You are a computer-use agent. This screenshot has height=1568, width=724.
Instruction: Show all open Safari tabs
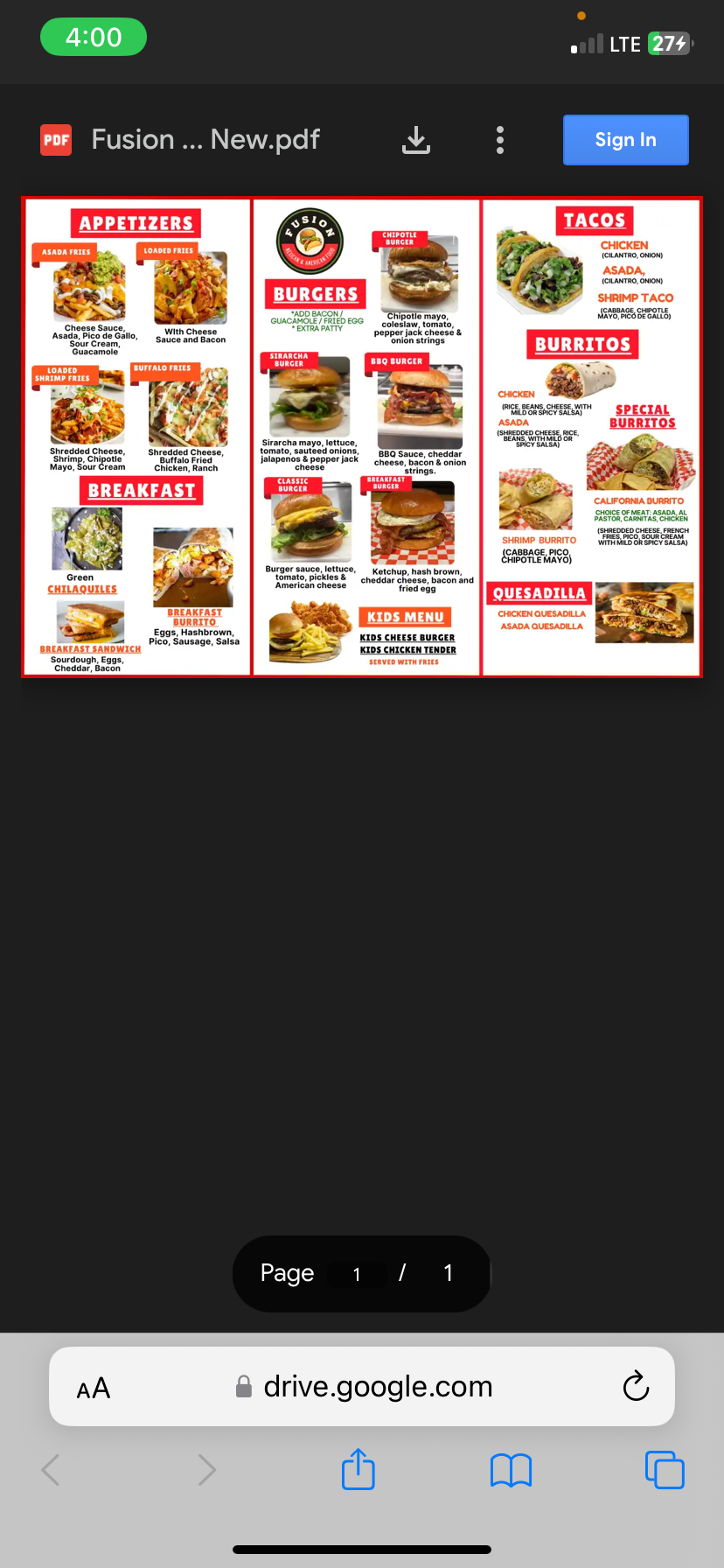665,1469
